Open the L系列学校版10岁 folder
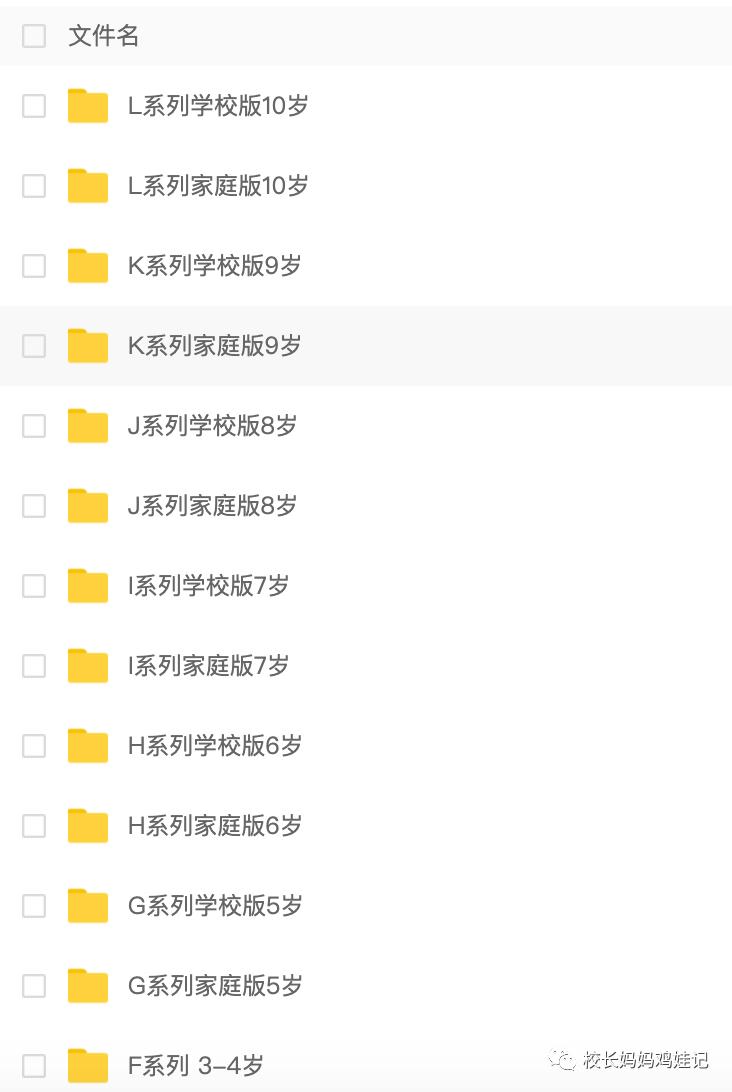Screen dimensions: 732x1092 [218, 106]
